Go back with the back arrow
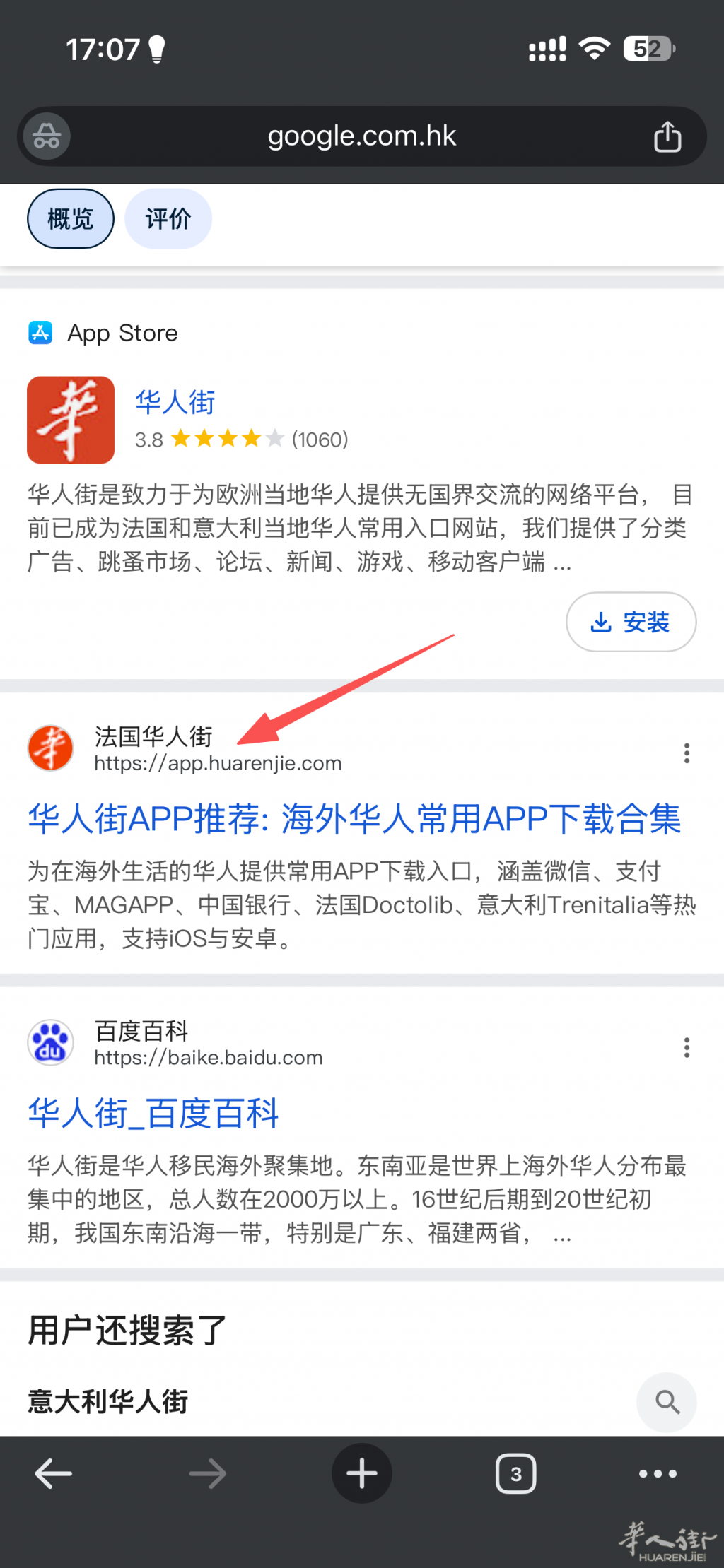724x1568 pixels. [53, 1473]
